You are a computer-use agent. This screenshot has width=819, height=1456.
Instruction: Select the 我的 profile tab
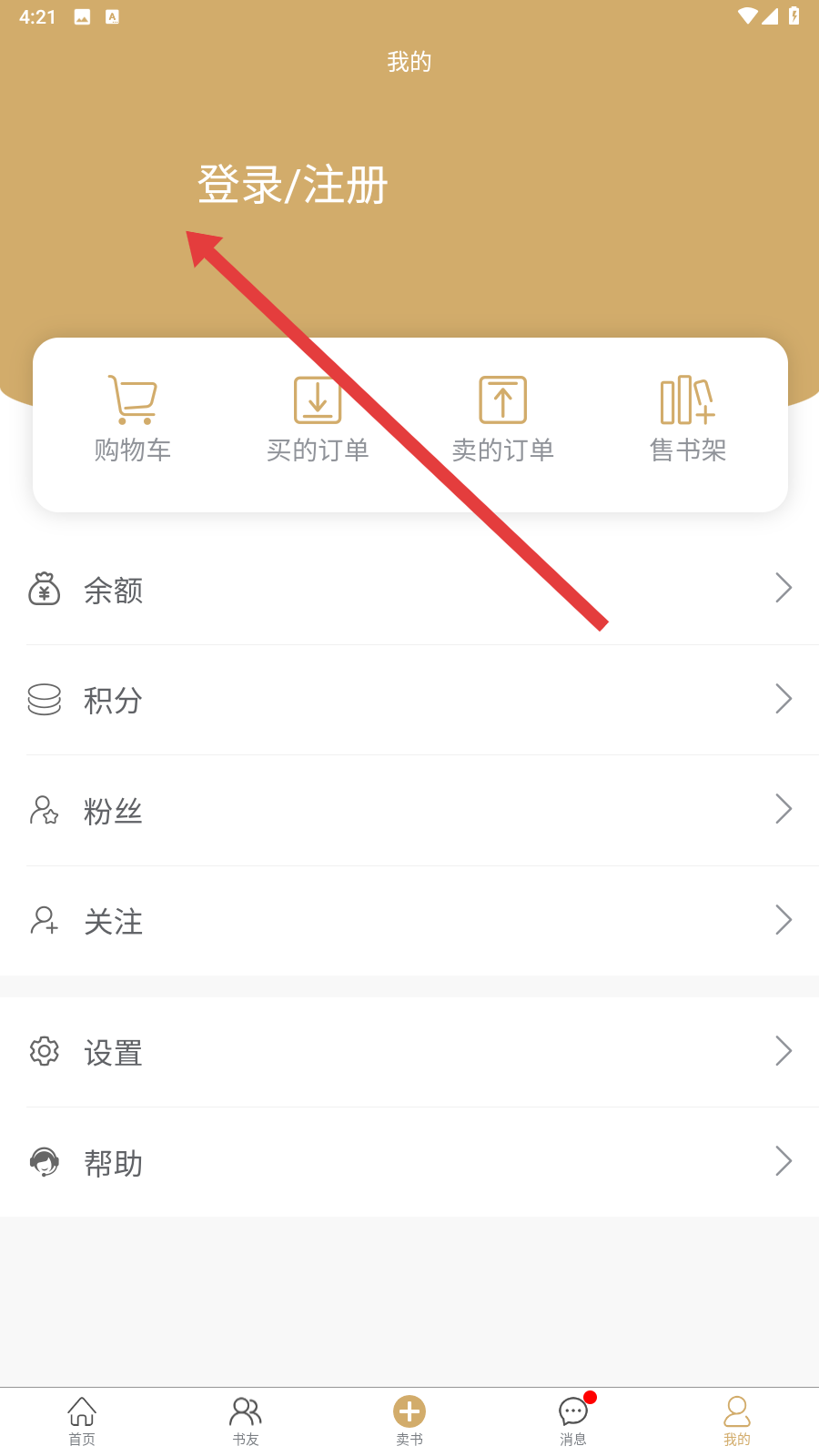737,1421
